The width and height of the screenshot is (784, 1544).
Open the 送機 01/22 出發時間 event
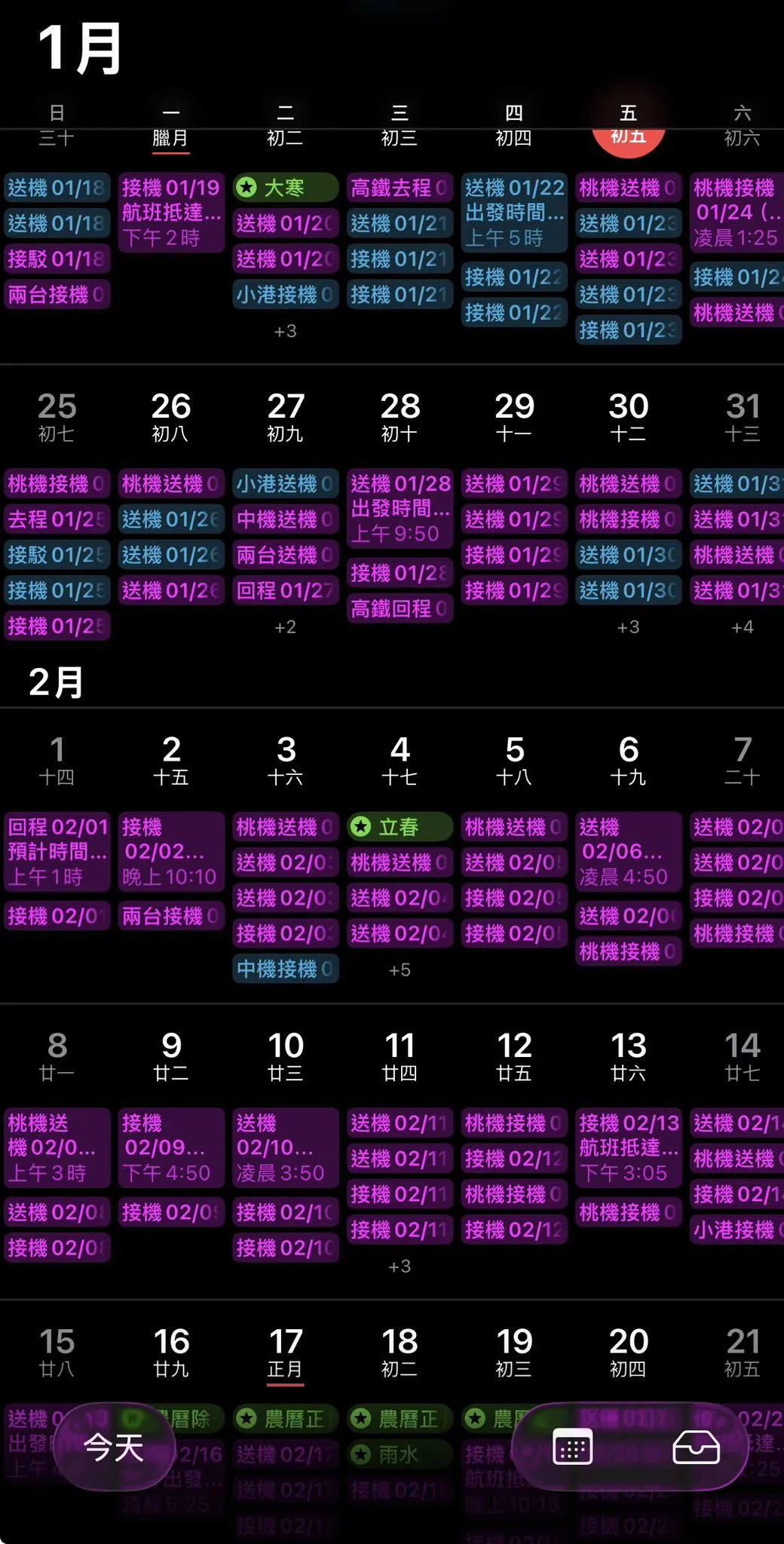click(x=514, y=212)
